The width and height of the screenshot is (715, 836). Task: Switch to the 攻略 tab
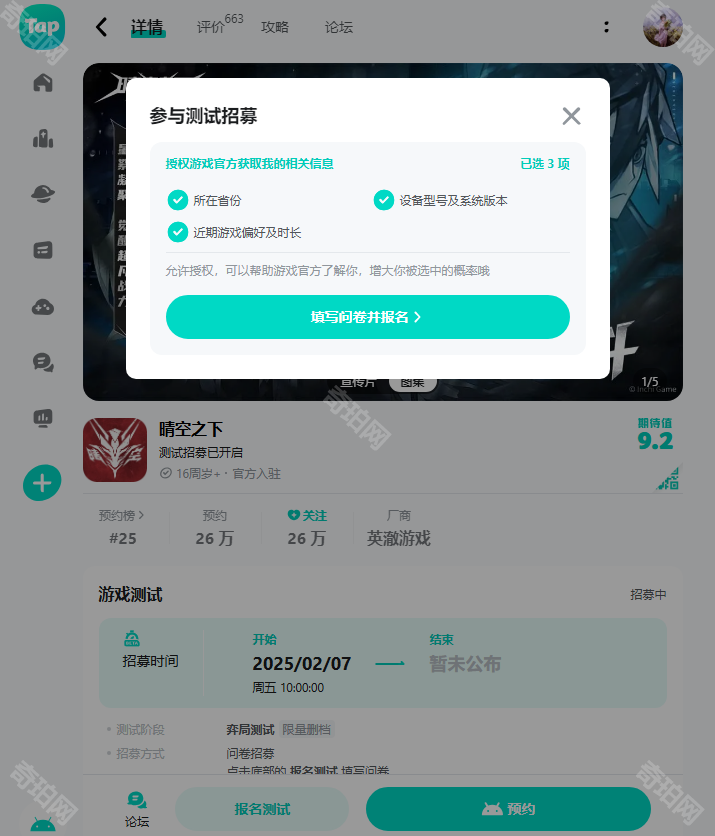[x=275, y=27]
